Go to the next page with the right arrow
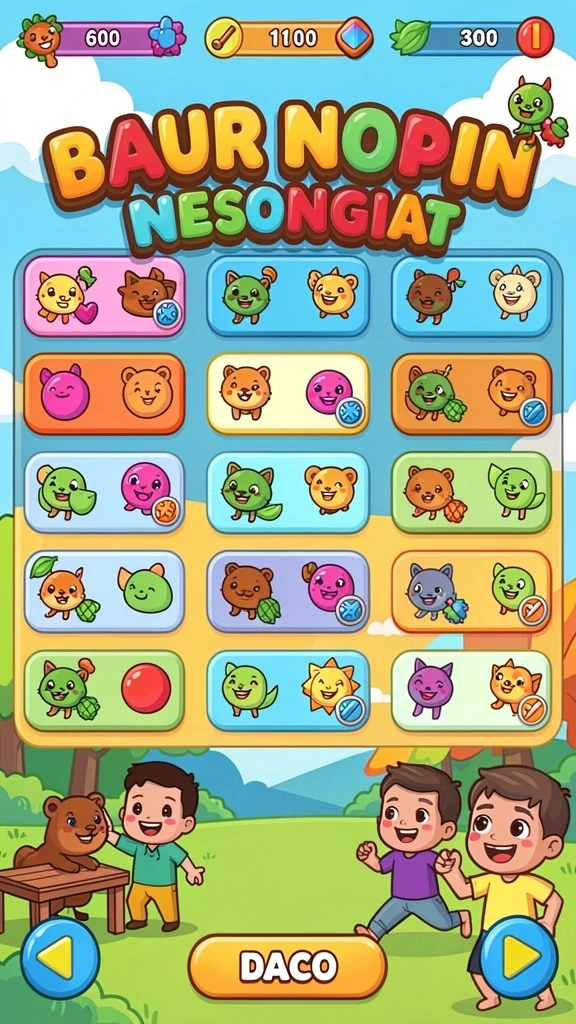Viewport: 576px width, 1024px height. coord(519,956)
